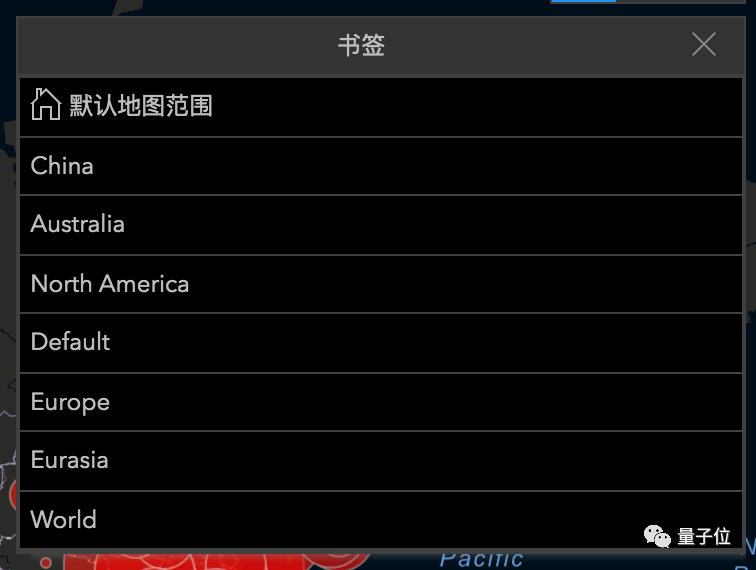This screenshot has width=756, height=570.
Task: Zoom map to the Europe bookmark
Action: 70,402
